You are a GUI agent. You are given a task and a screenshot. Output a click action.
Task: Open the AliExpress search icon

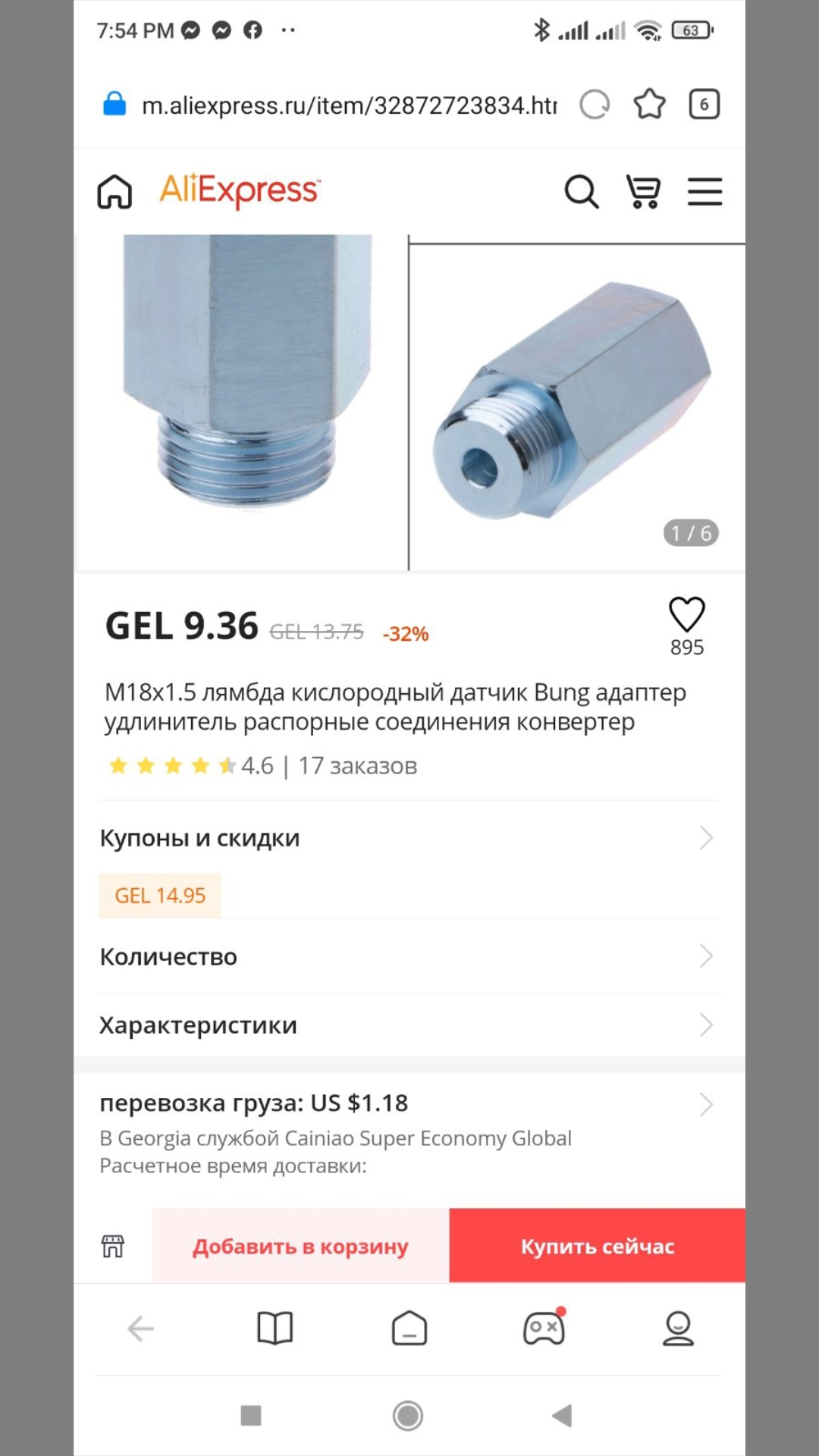pos(582,191)
